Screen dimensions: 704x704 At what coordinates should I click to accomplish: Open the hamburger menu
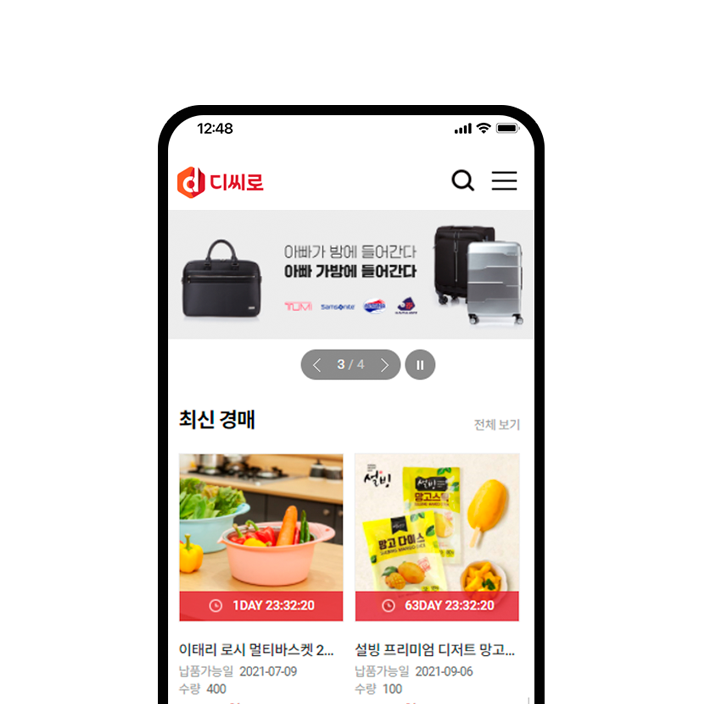click(504, 181)
